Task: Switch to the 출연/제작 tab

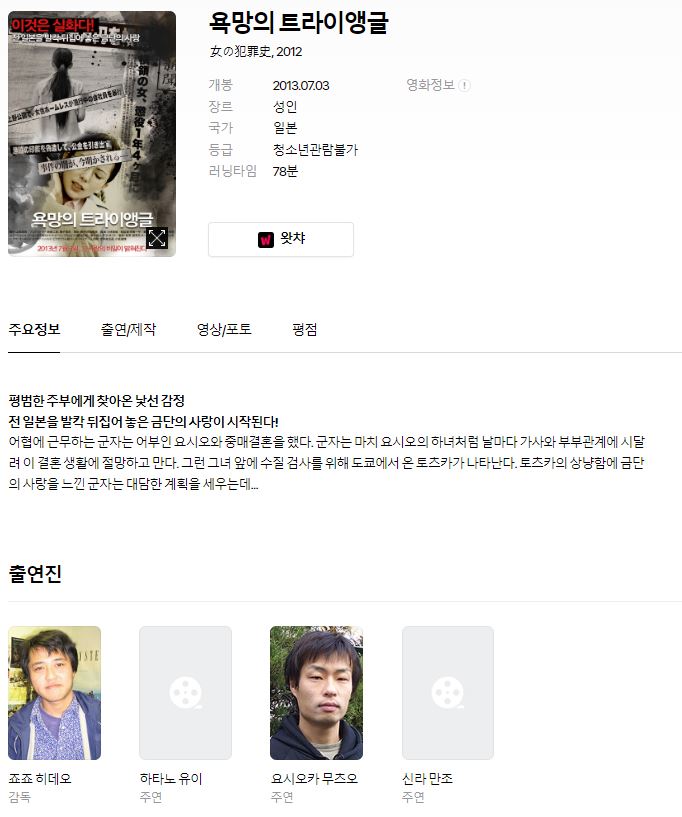Action: 128,329
